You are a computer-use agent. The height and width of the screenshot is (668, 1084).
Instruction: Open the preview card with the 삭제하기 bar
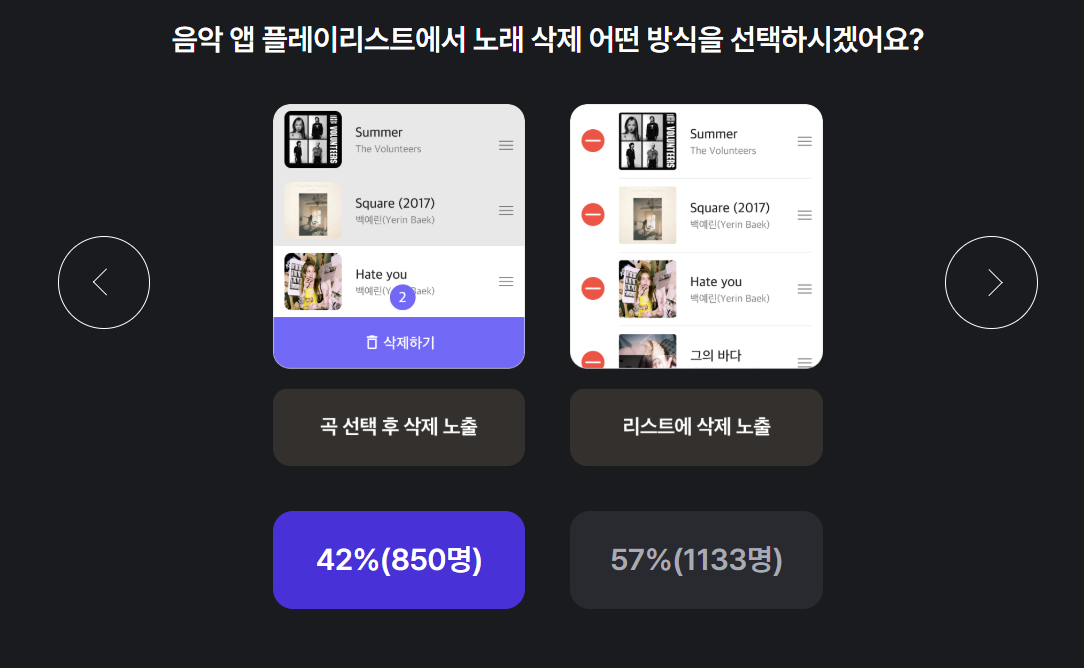pos(398,236)
